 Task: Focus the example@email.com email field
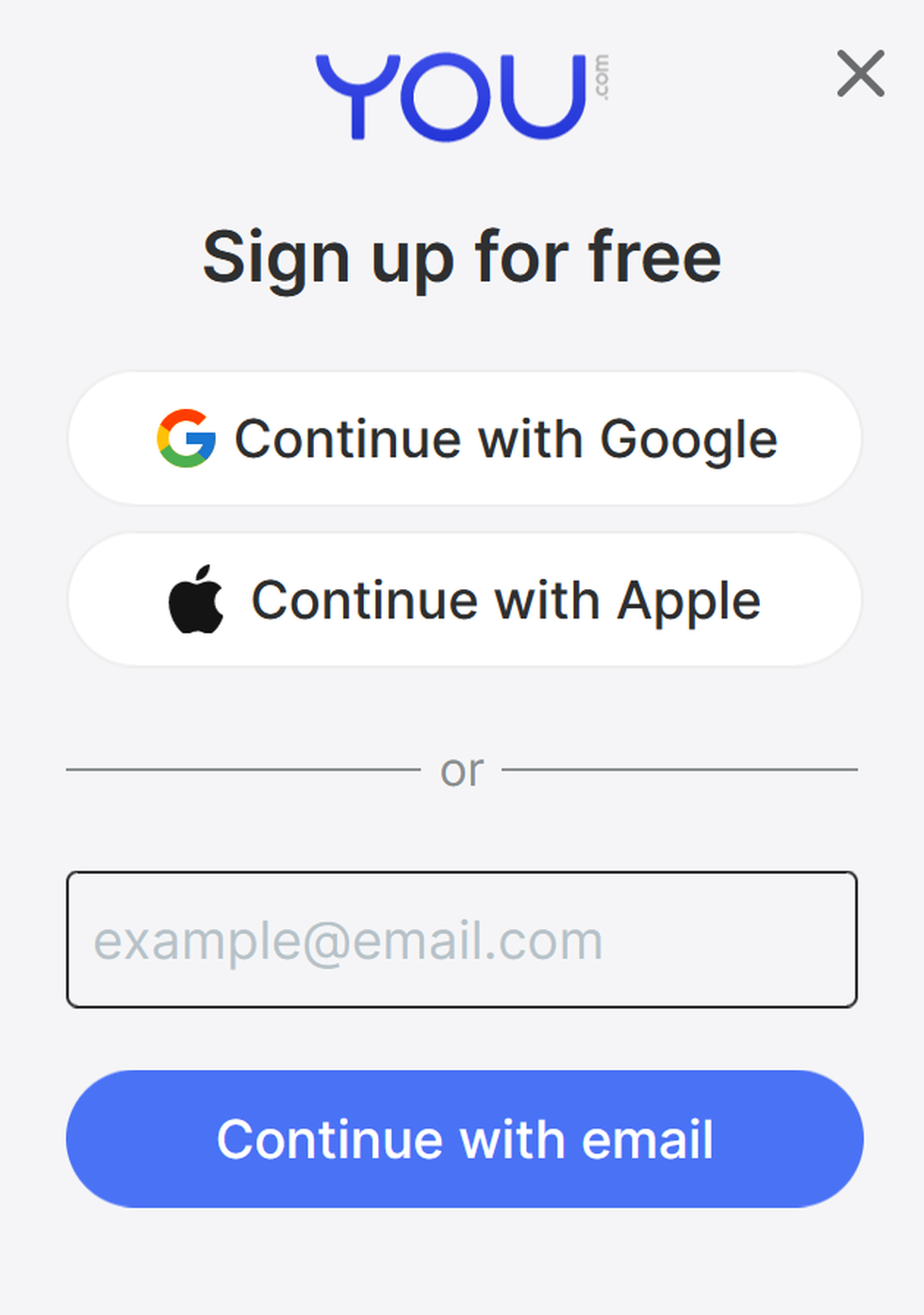(x=461, y=940)
